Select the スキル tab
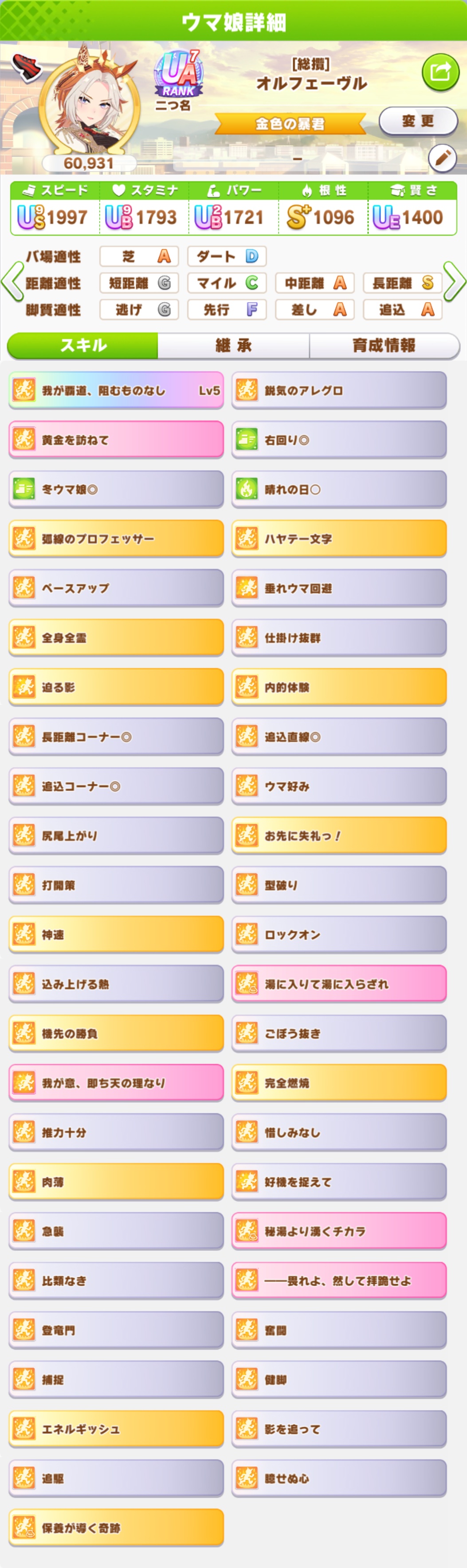The width and height of the screenshot is (467, 1568). point(83,346)
